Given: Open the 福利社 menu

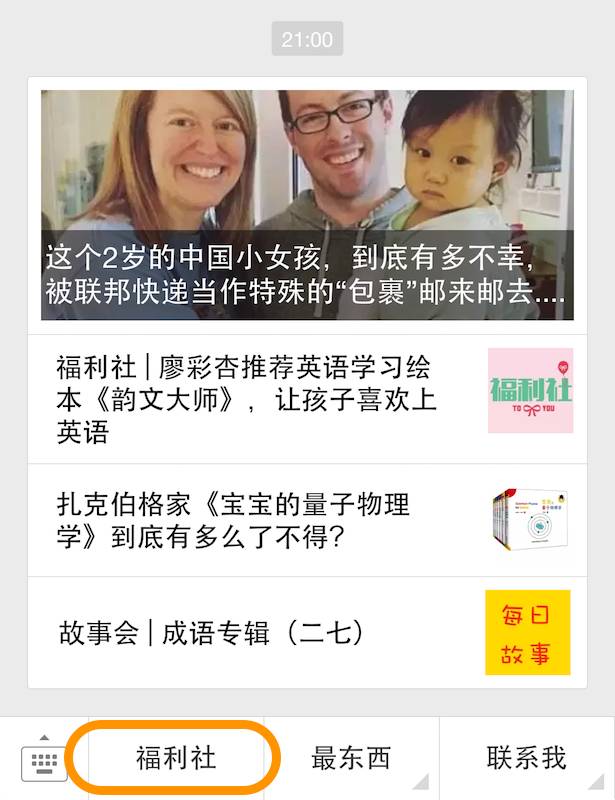Looking at the screenshot, I should pos(176,758).
